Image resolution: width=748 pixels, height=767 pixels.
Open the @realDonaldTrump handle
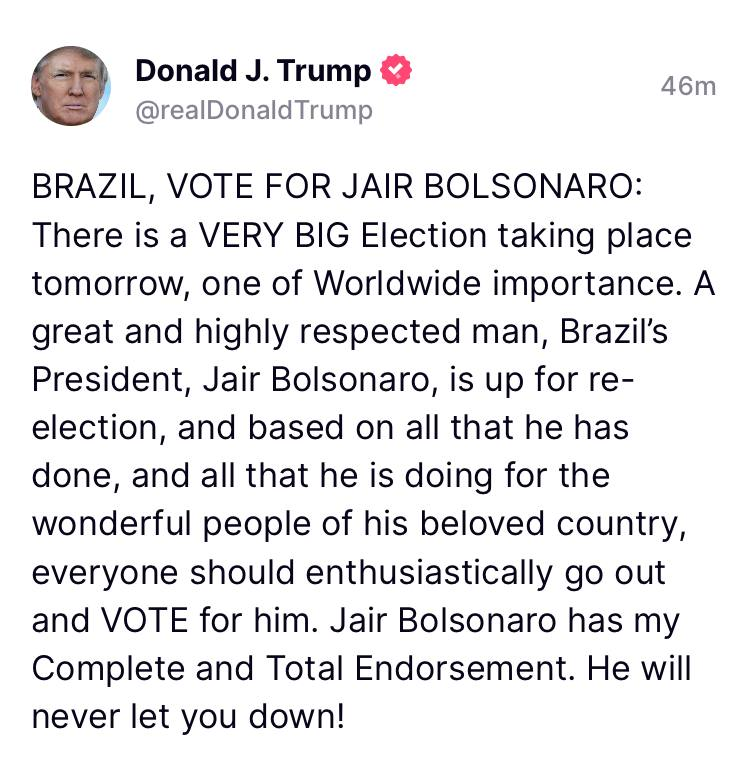tap(253, 111)
